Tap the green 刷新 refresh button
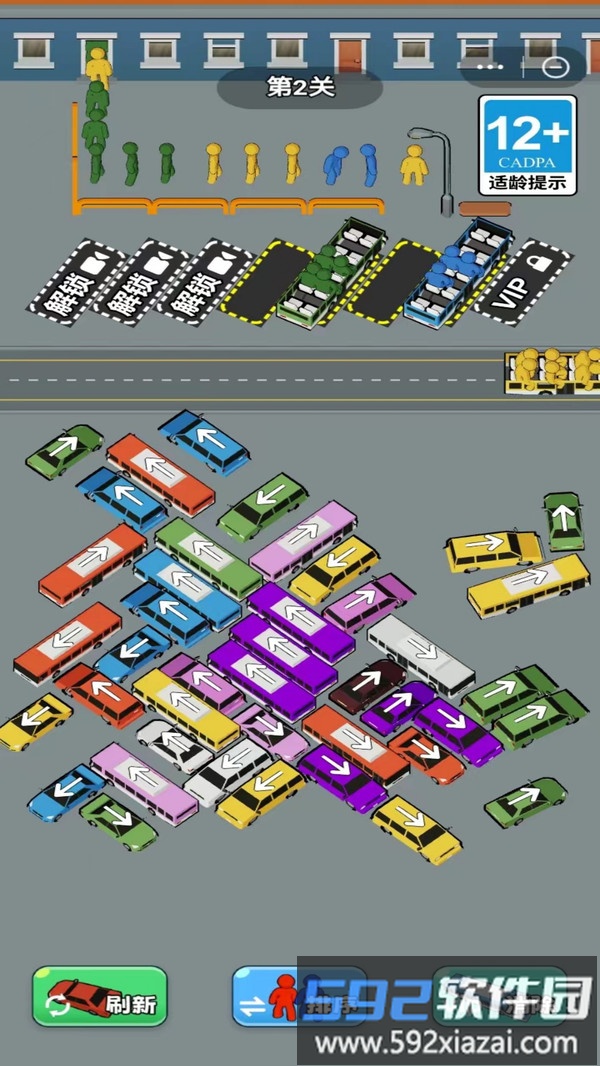Viewport: 600px width, 1066px height. pyautogui.click(x=99, y=996)
